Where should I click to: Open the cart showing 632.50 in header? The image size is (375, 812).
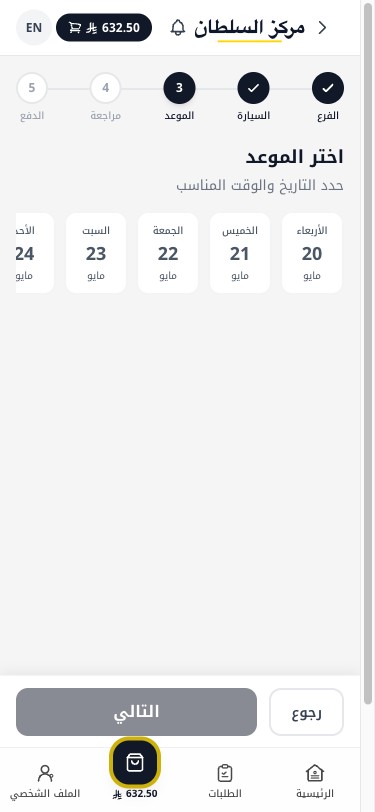click(104, 27)
